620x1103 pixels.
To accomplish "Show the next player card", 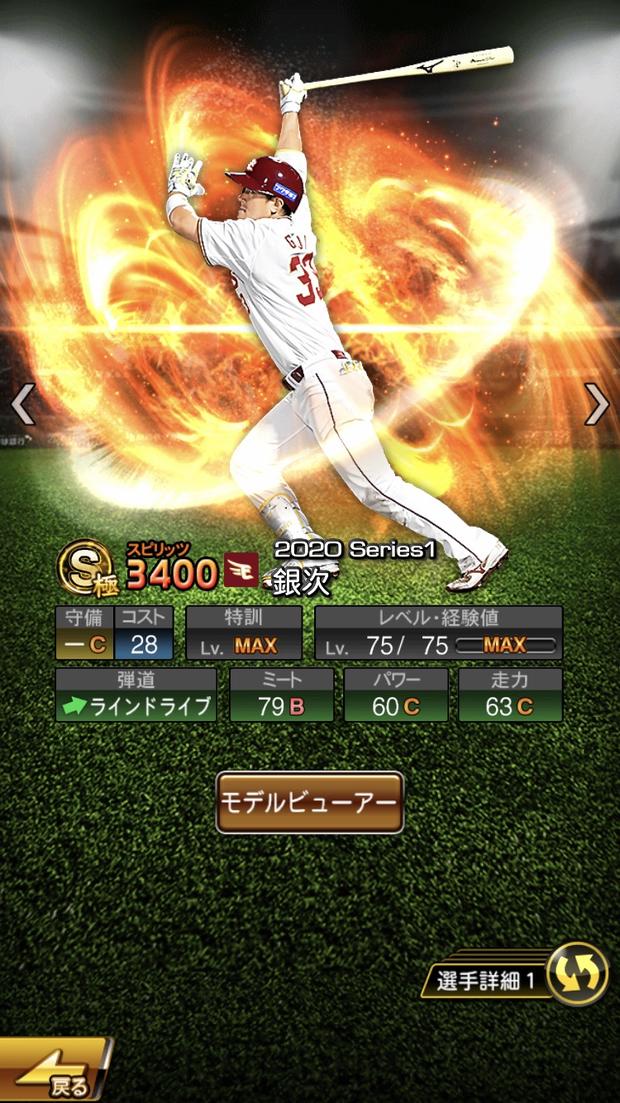I will pyautogui.click(x=597, y=405).
